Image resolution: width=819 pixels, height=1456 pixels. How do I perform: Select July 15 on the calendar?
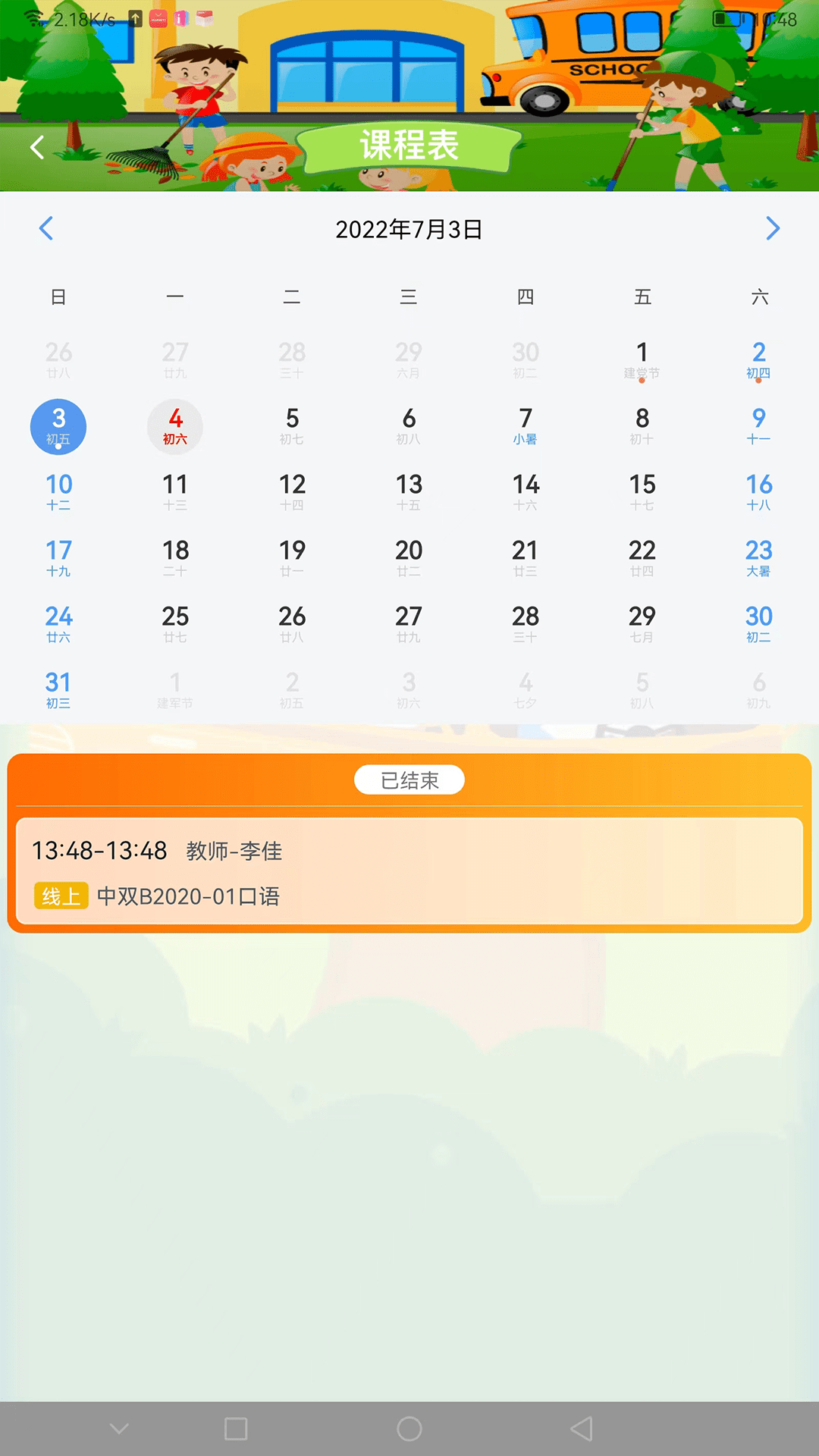click(x=642, y=492)
